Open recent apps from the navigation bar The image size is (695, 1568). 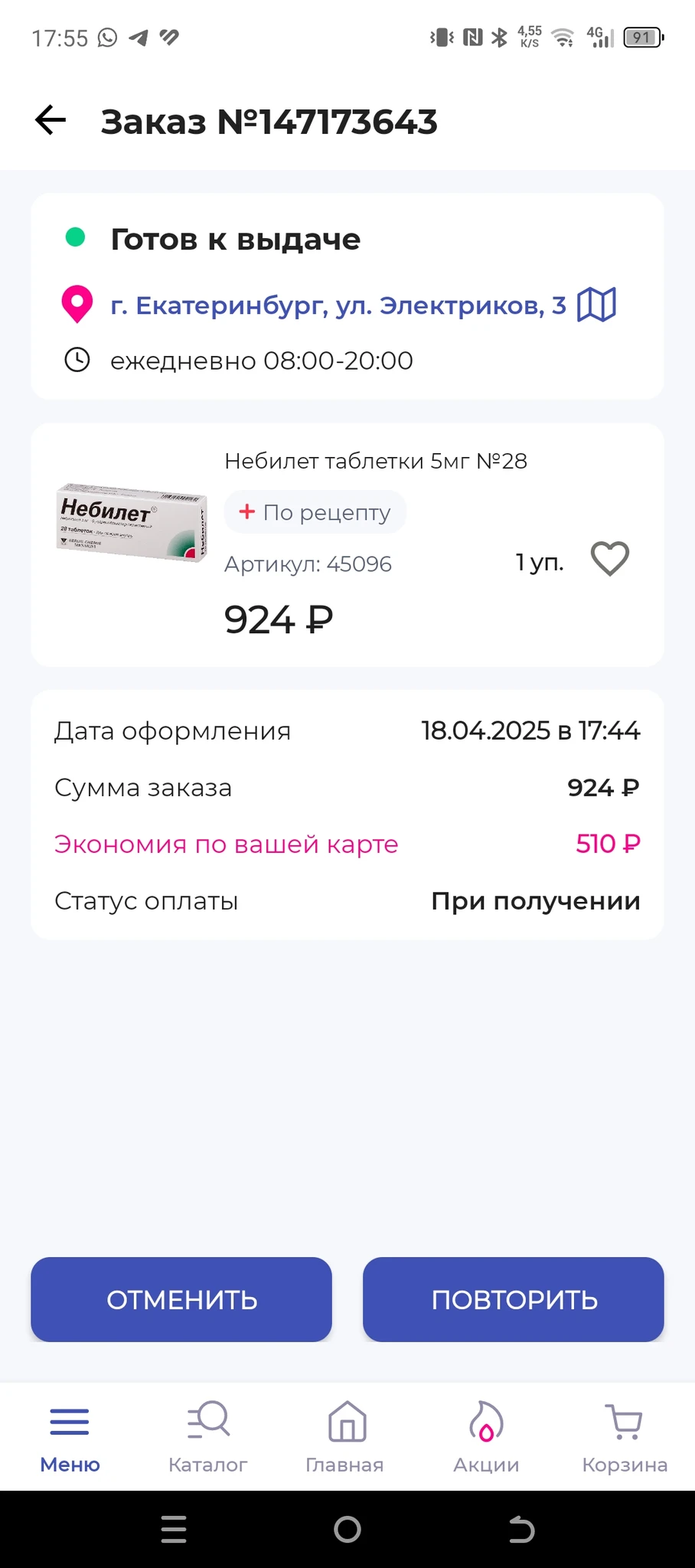(x=174, y=1530)
